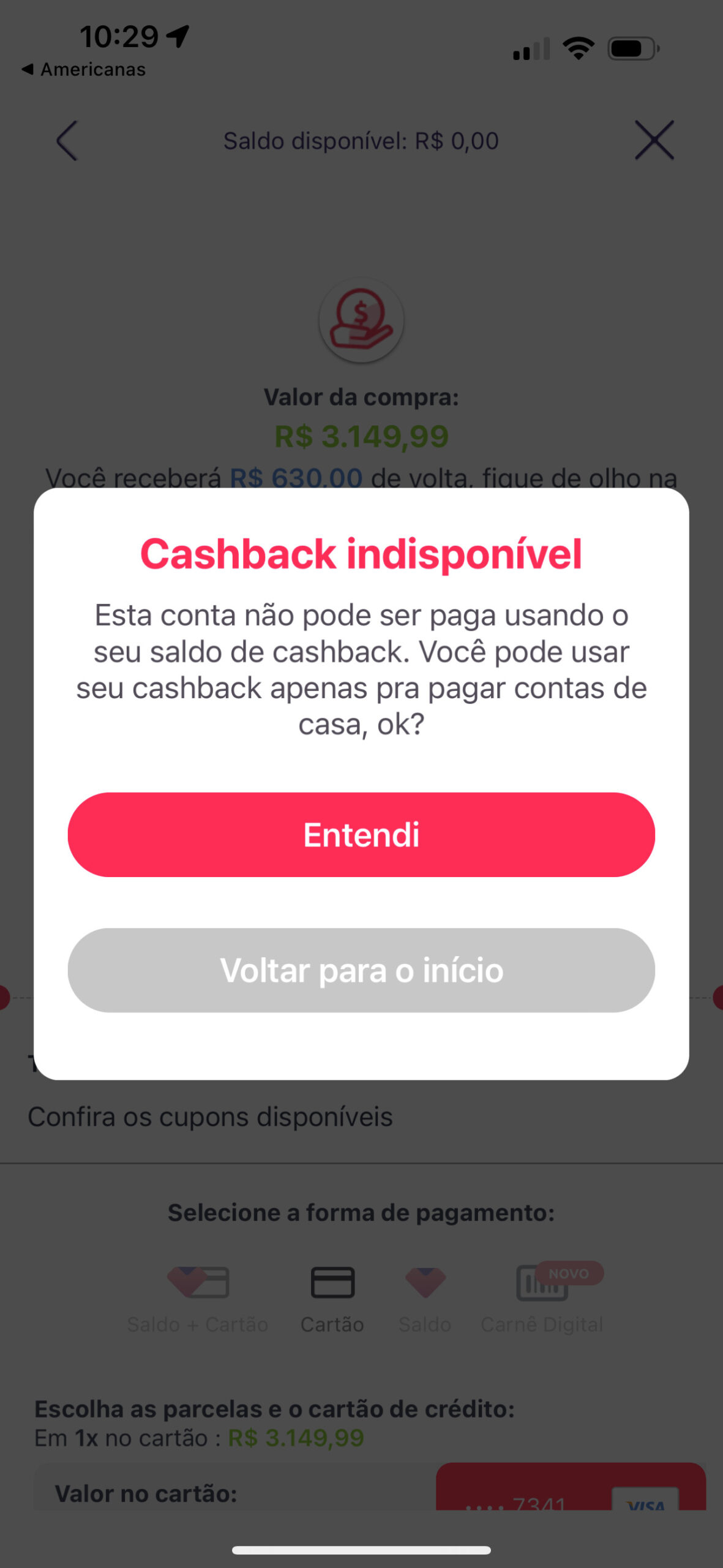Viewport: 723px width, 1568px height.
Task: Return to Americanas app from status bar
Action: (84, 70)
